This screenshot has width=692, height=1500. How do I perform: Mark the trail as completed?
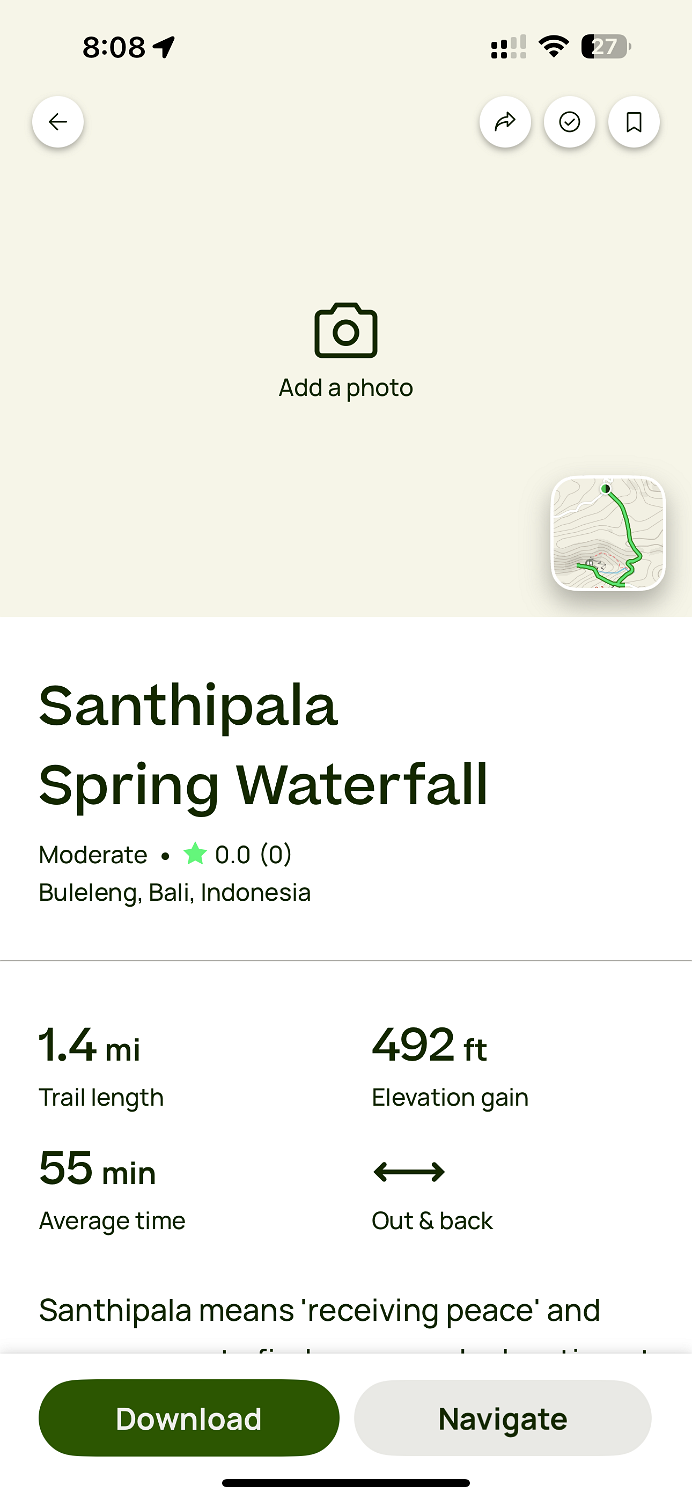coord(570,122)
